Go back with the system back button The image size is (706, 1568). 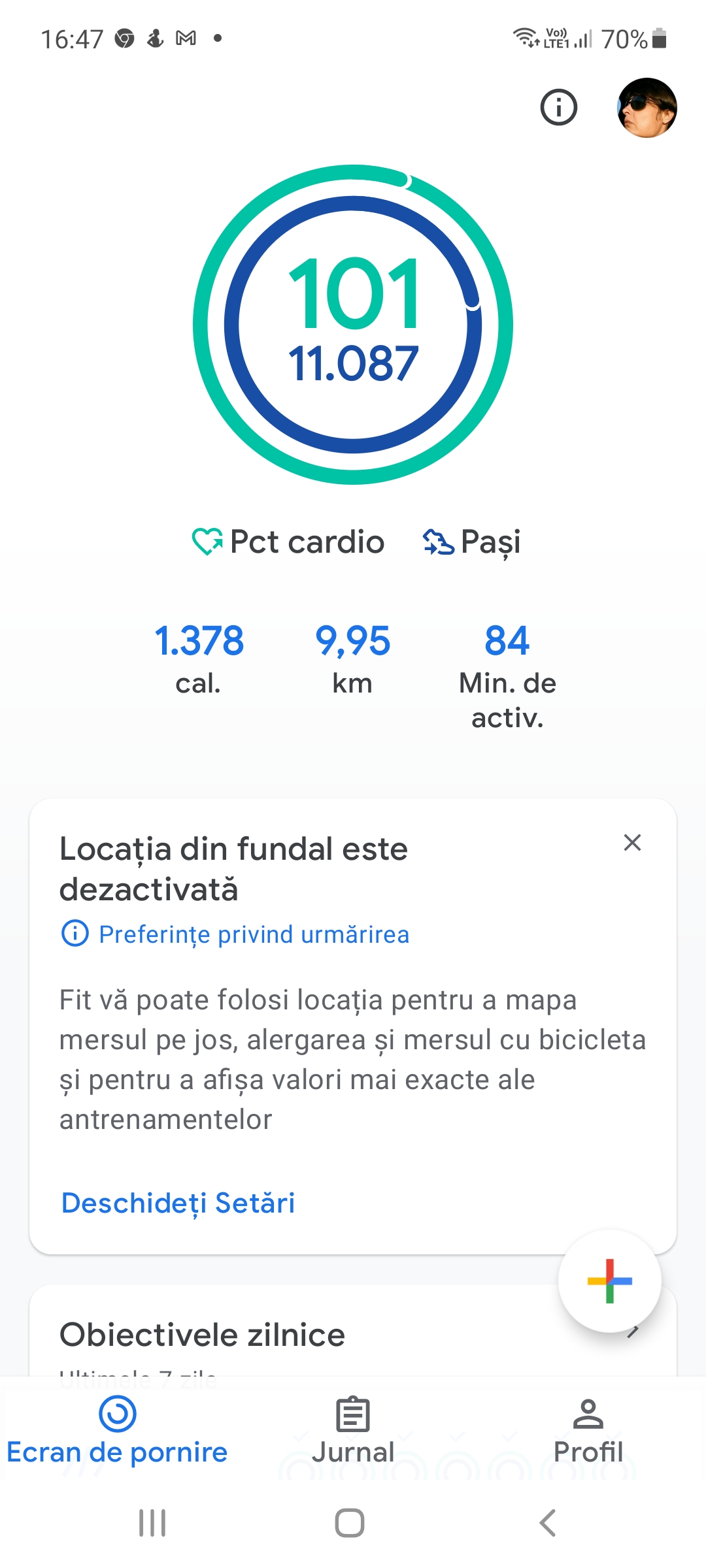548,1523
